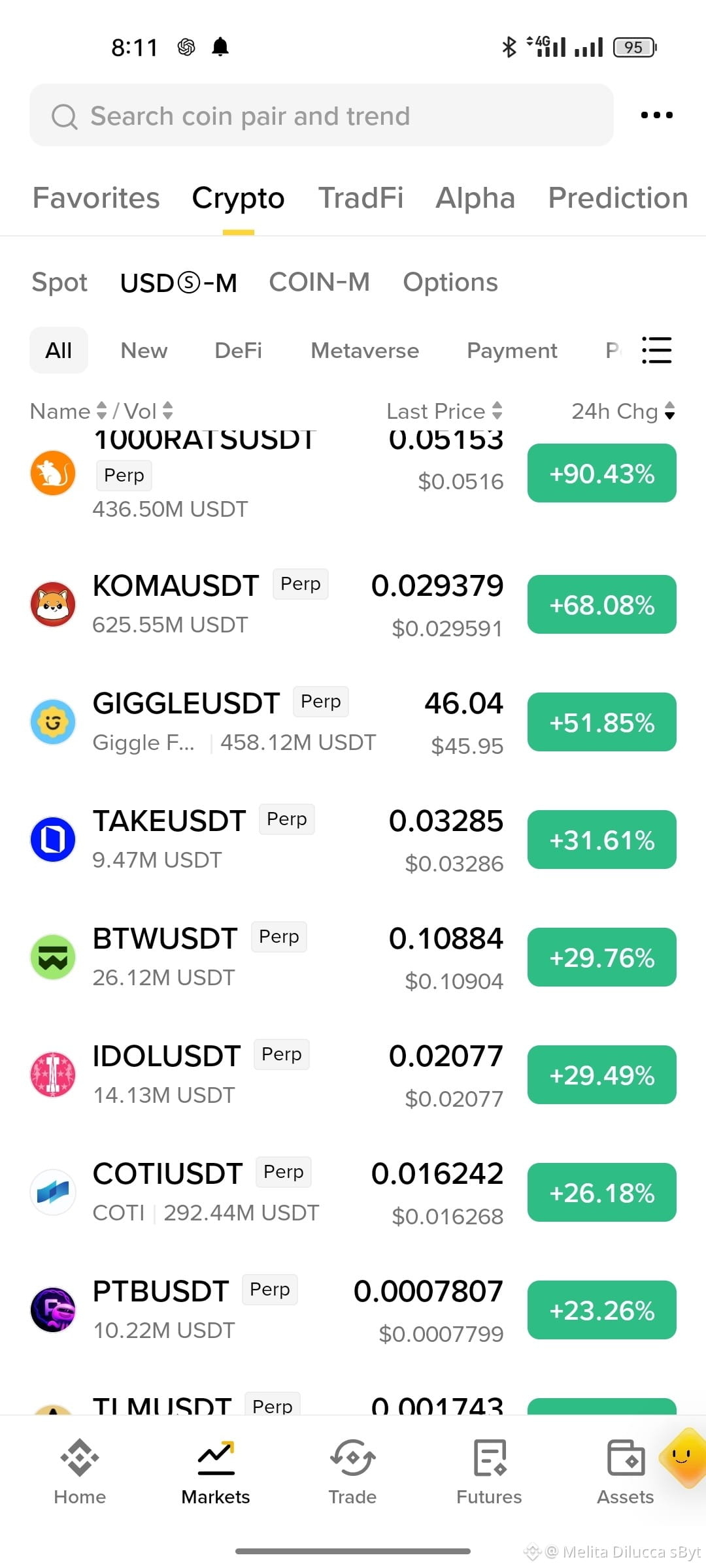Open the search coin pair field
The image size is (706, 1568).
pyautogui.click(x=321, y=116)
